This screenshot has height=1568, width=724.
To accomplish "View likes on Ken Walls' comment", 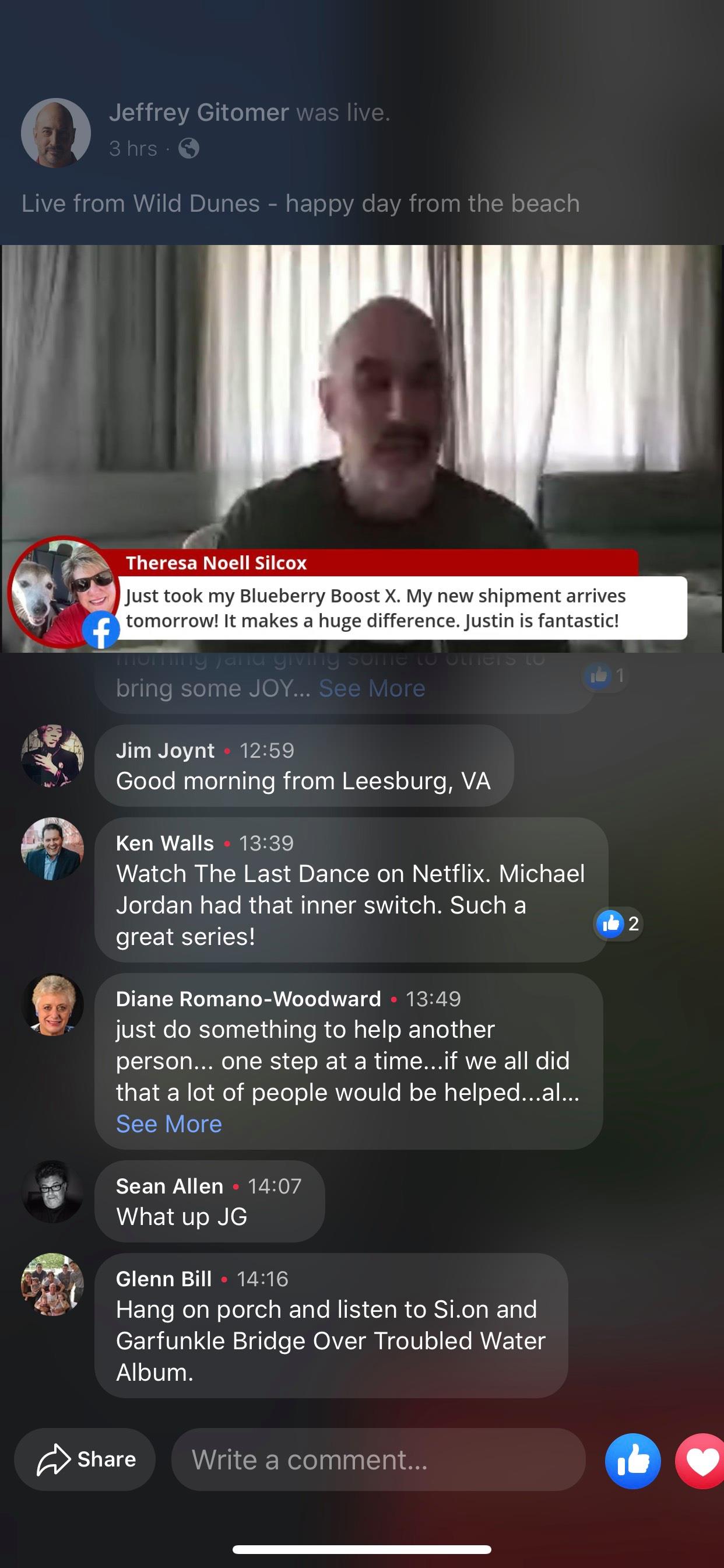I will click(618, 924).
